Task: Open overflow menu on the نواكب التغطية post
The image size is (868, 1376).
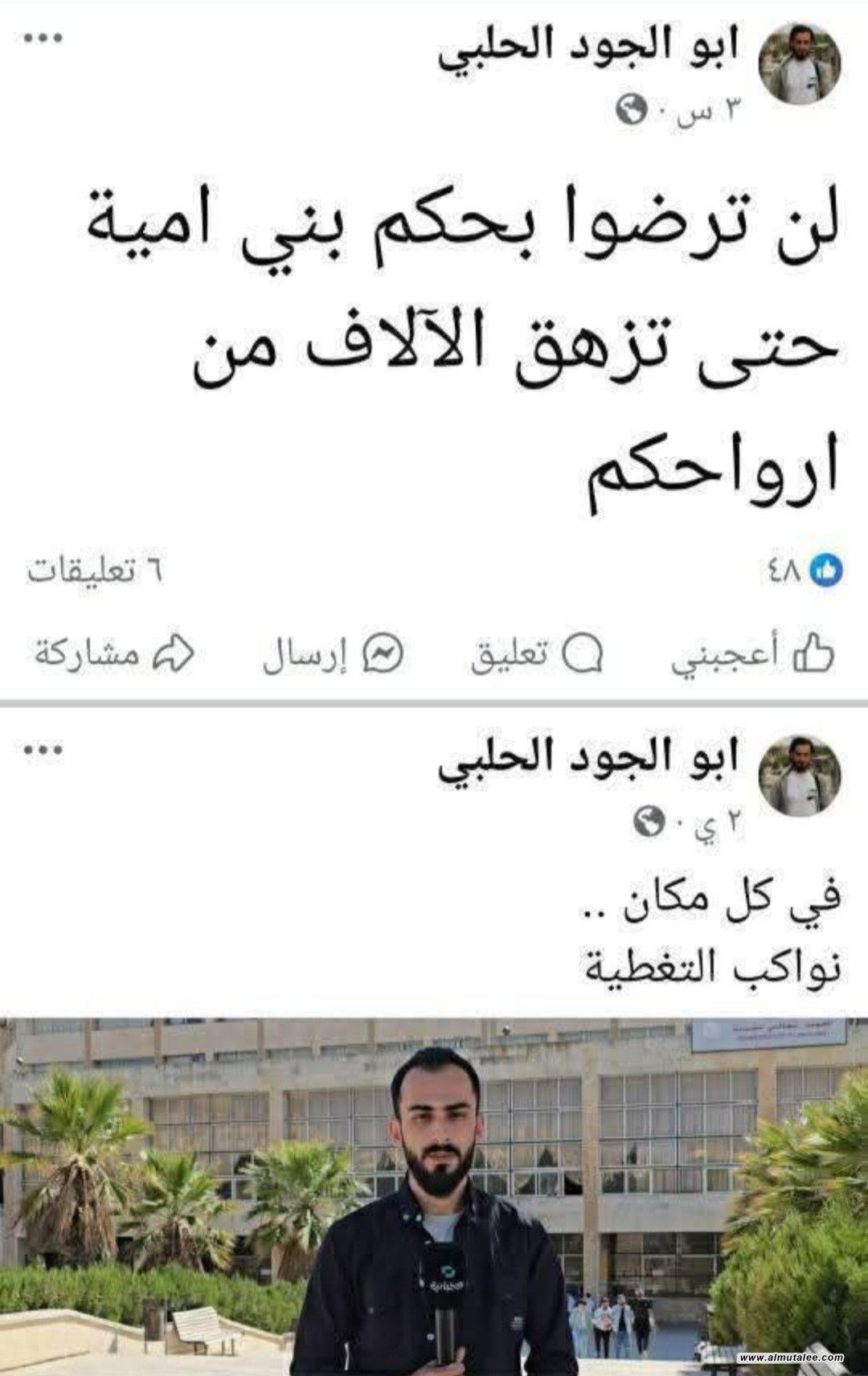Action: (43, 749)
